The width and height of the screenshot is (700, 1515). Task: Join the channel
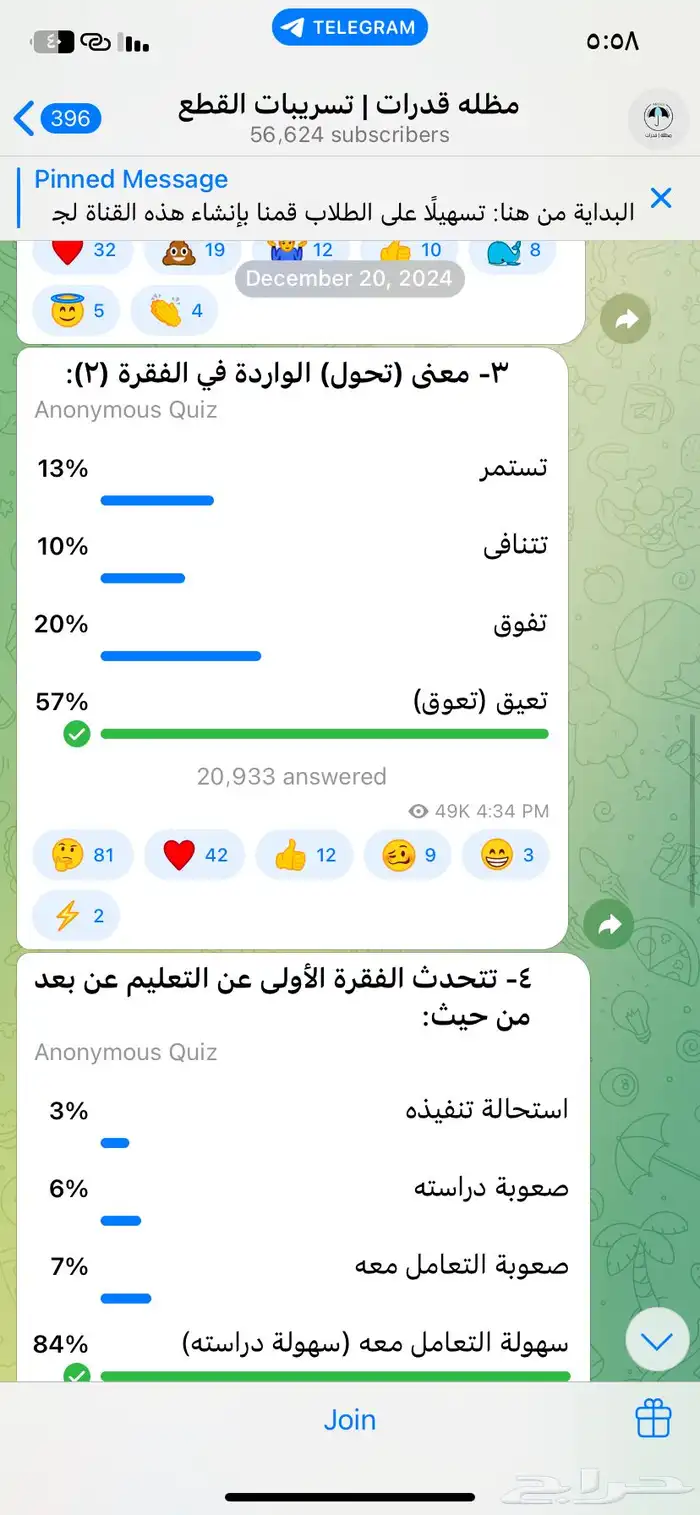click(x=349, y=1419)
